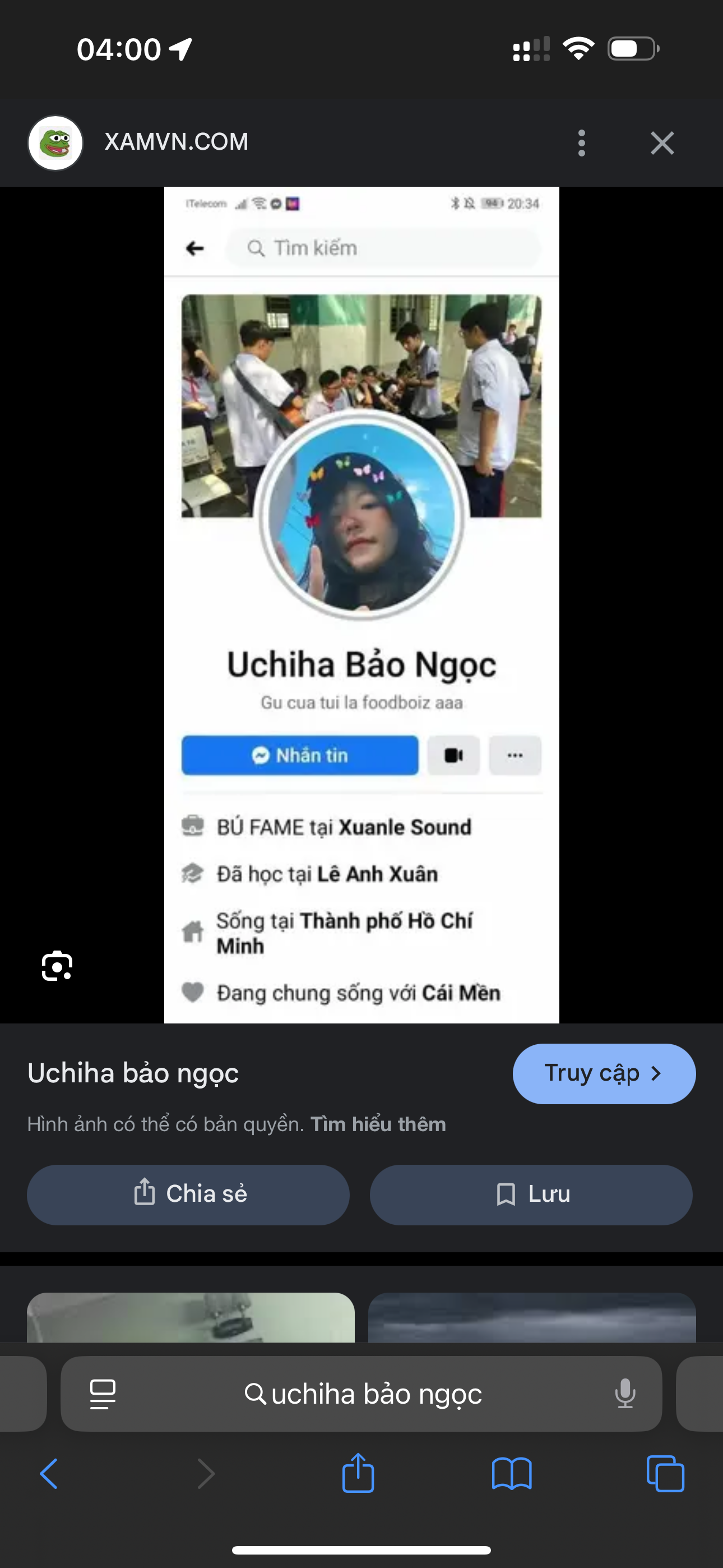Open the page reader menu icon
This screenshot has height=1568, width=723.
(102, 1394)
